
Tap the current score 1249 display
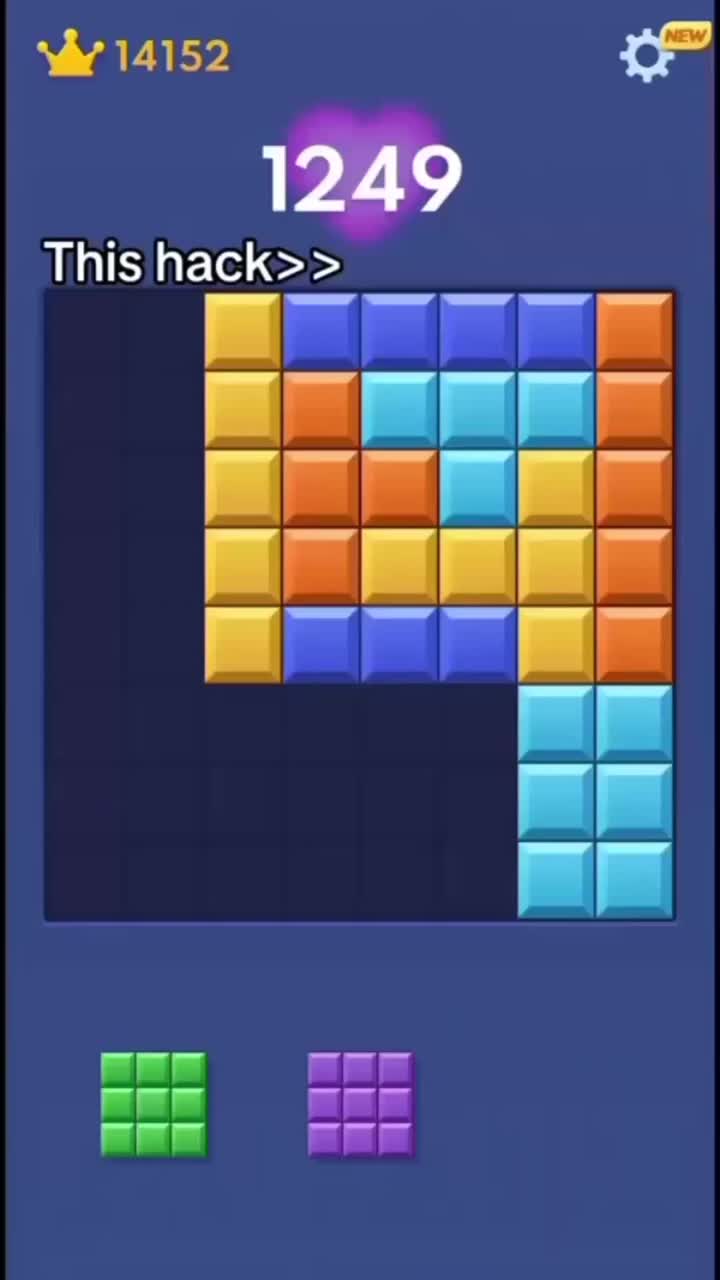pyautogui.click(x=360, y=178)
